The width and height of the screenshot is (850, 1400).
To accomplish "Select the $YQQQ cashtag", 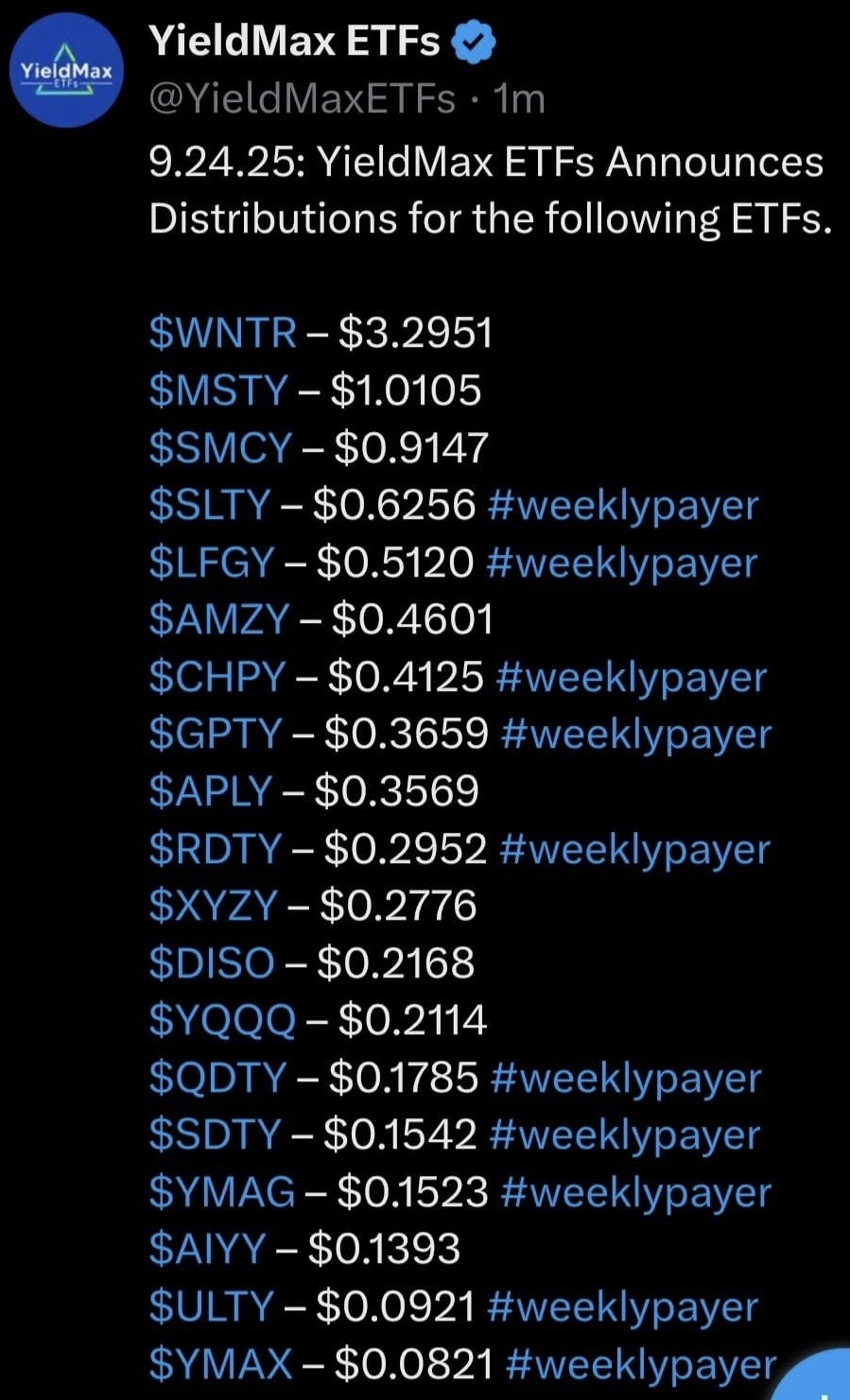I will (x=222, y=1020).
